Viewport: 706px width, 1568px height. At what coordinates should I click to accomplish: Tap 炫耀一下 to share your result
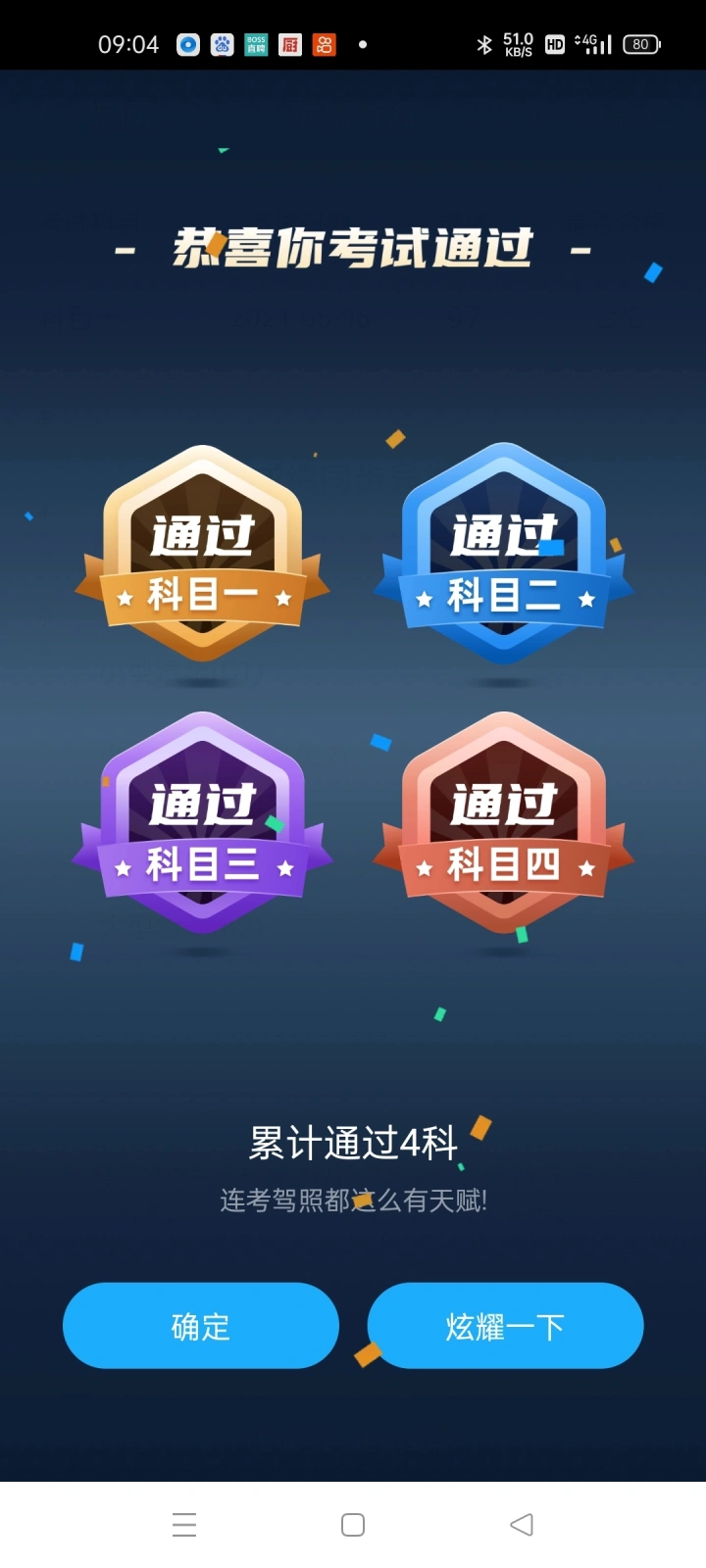[x=505, y=1325]
